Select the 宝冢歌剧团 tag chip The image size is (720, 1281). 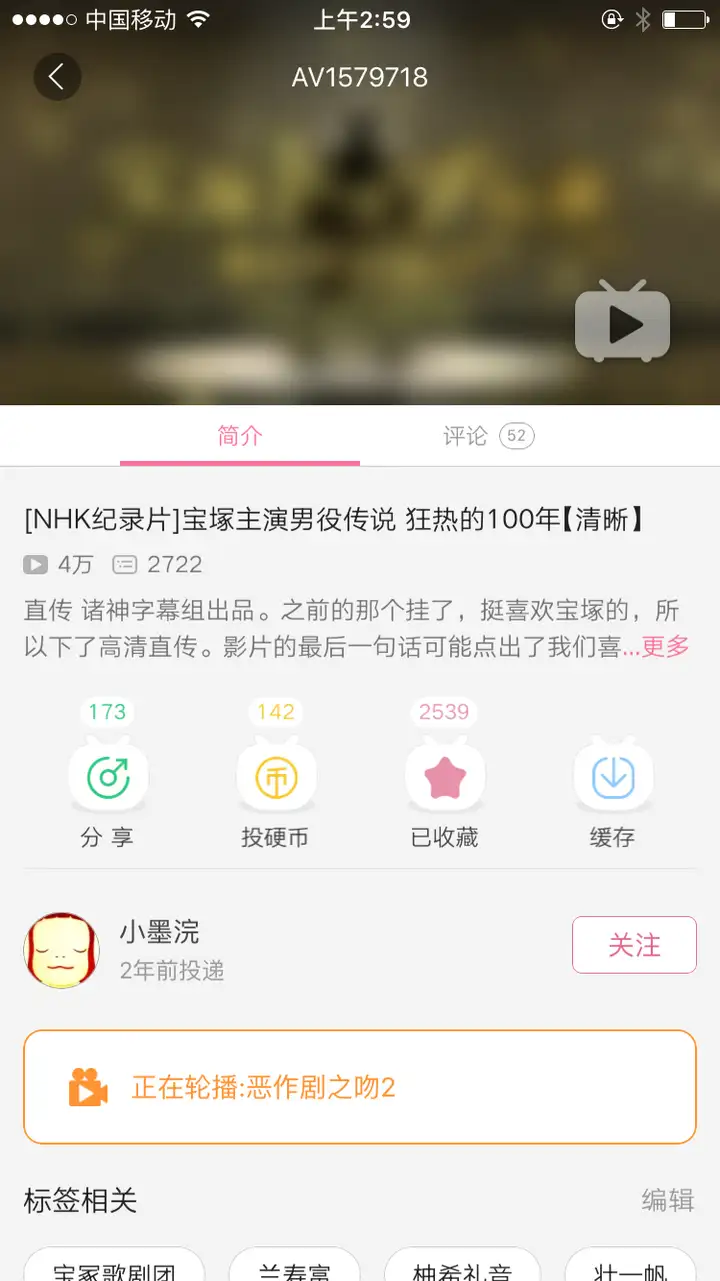click(114, 1266)
